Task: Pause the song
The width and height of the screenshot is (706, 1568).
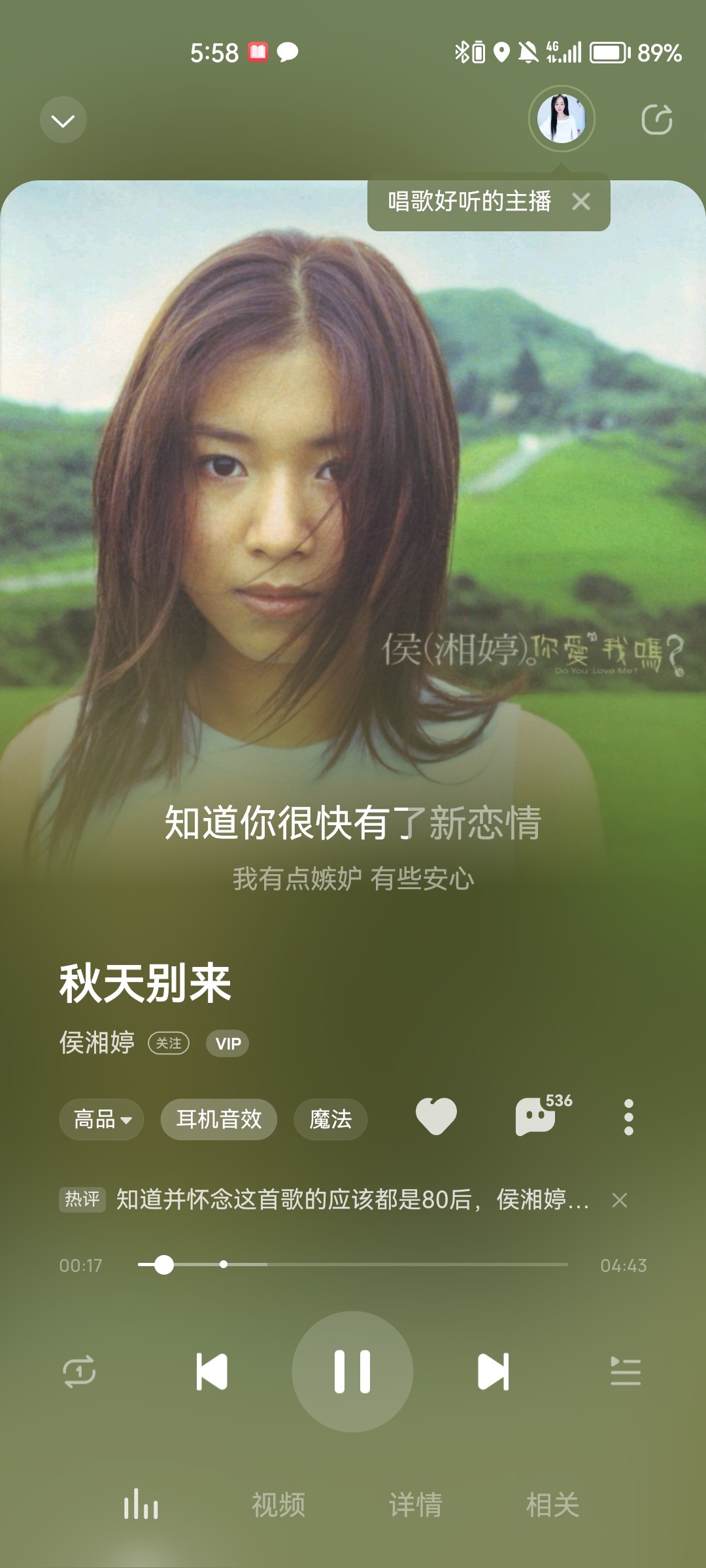Action: [x=352, y=1371]
